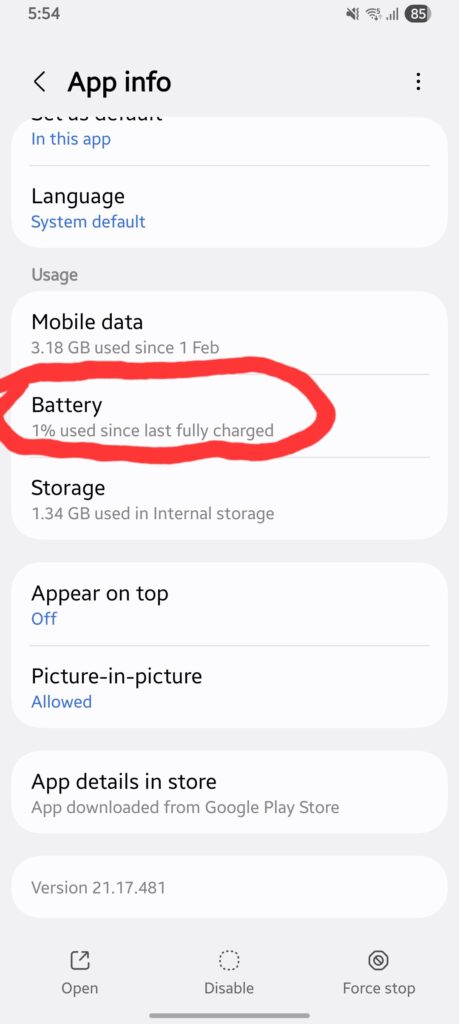Disable this app
This screenshot has height=1024, width=459.
coord(229,972)
